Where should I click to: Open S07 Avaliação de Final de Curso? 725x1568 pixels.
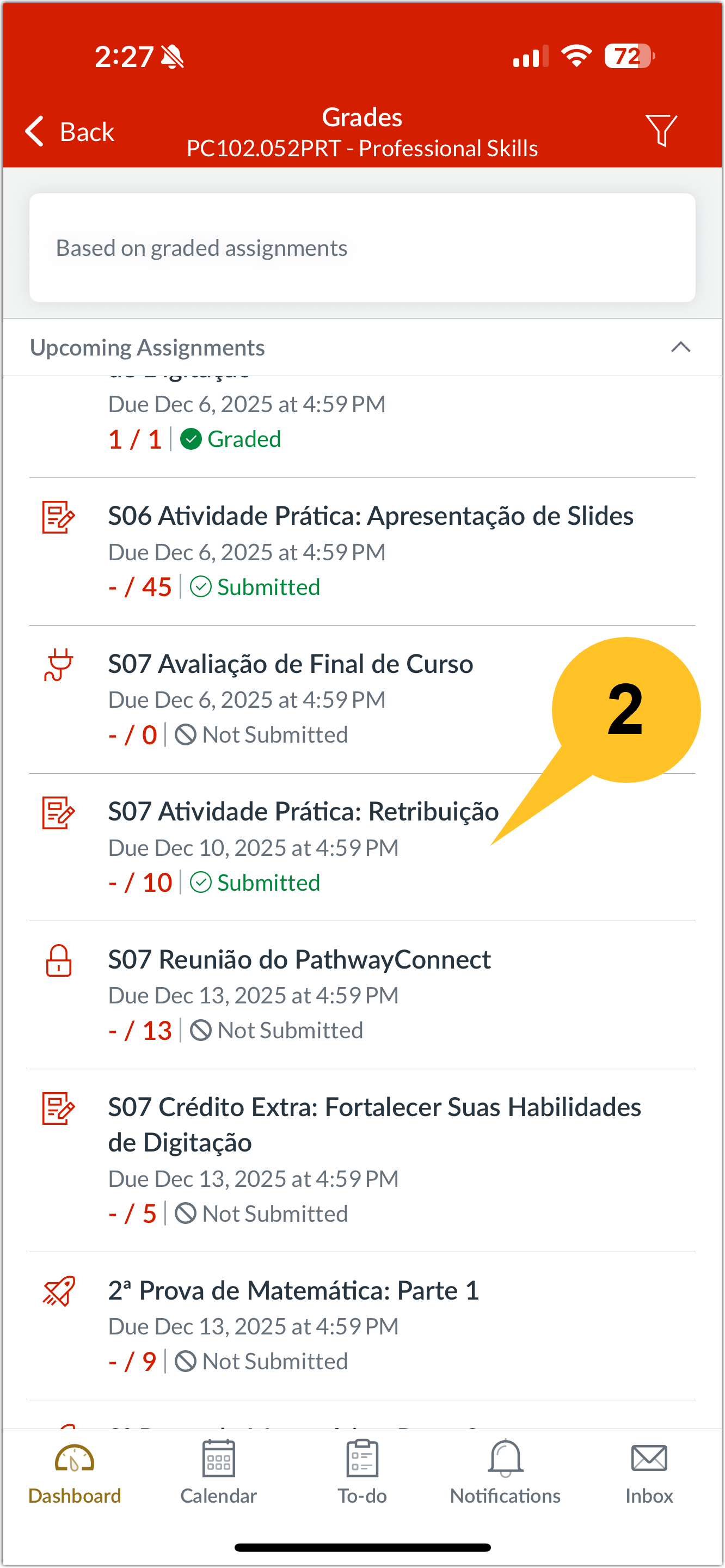click(x=362, y=700)
